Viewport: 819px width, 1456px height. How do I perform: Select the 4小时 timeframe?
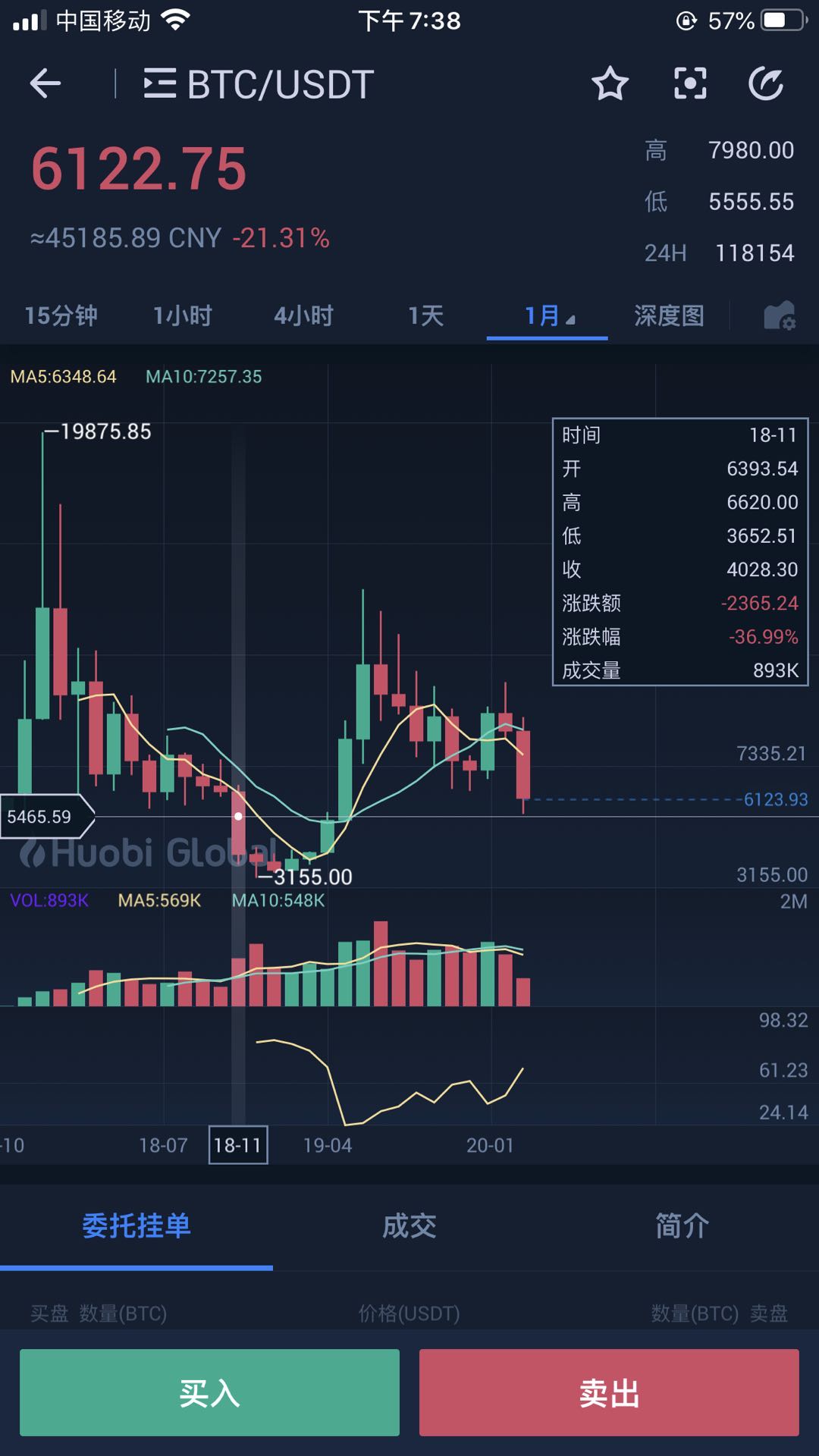(x=303, y=315)
